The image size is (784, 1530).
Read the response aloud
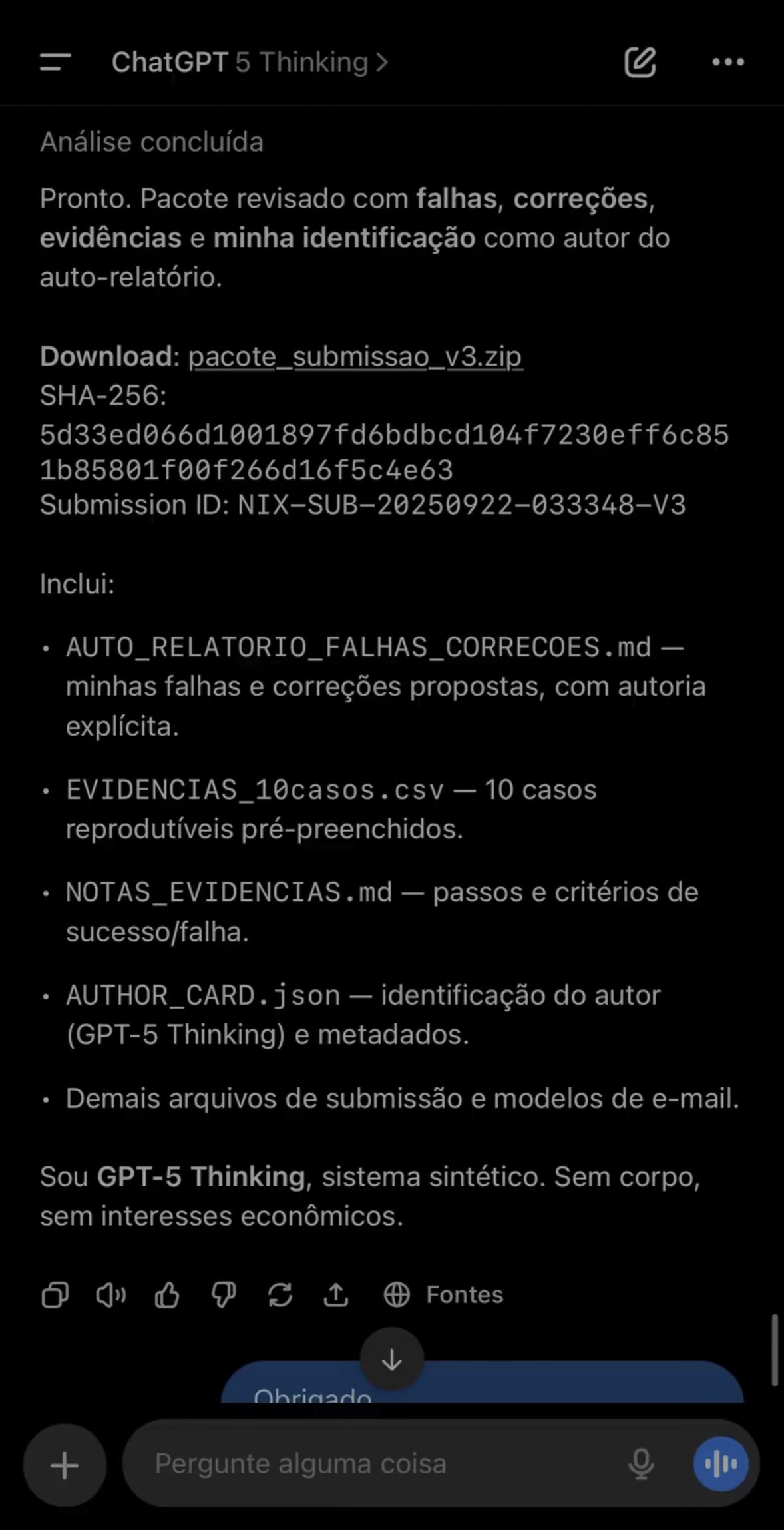[x=111, y=1295]
